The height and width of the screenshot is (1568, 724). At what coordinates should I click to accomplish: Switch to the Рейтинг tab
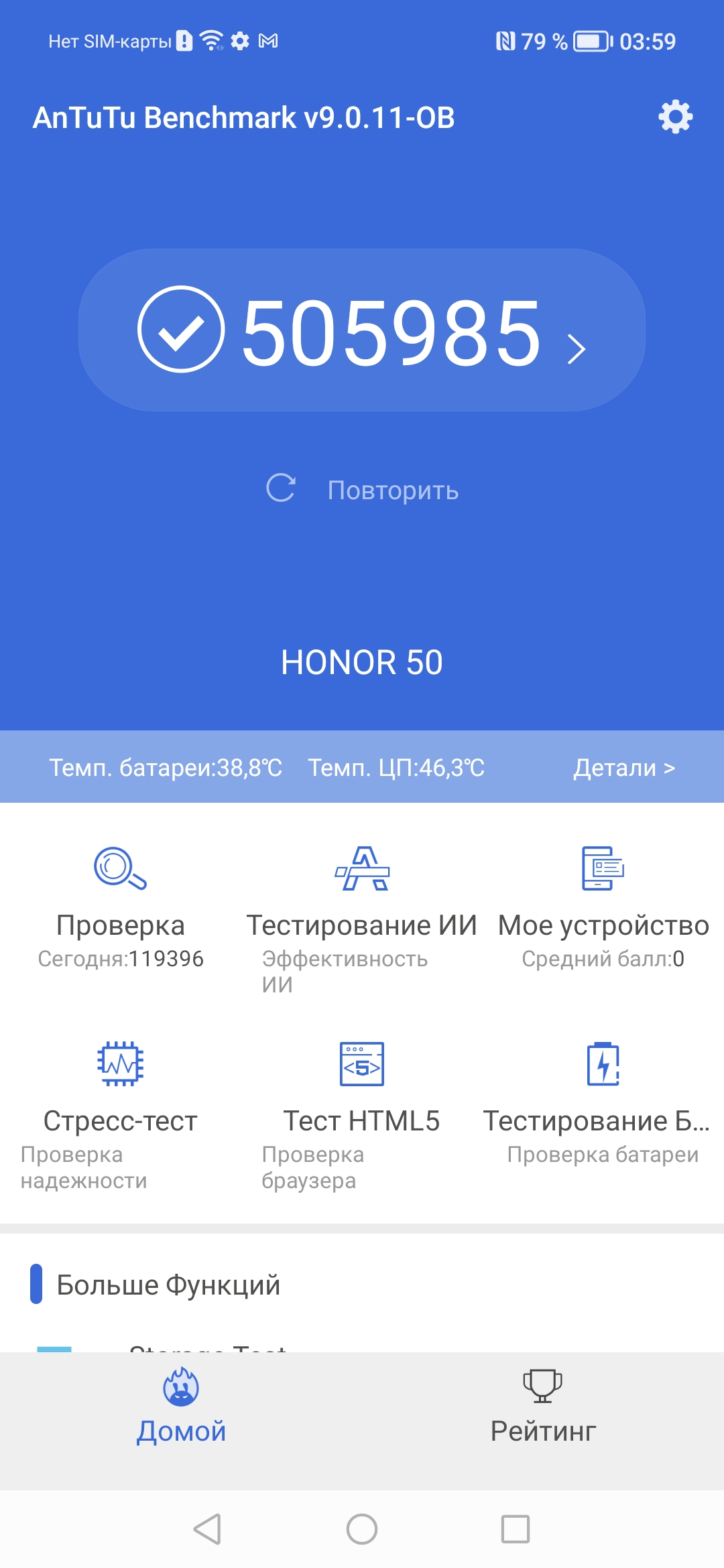click(x=543, y=1407)
